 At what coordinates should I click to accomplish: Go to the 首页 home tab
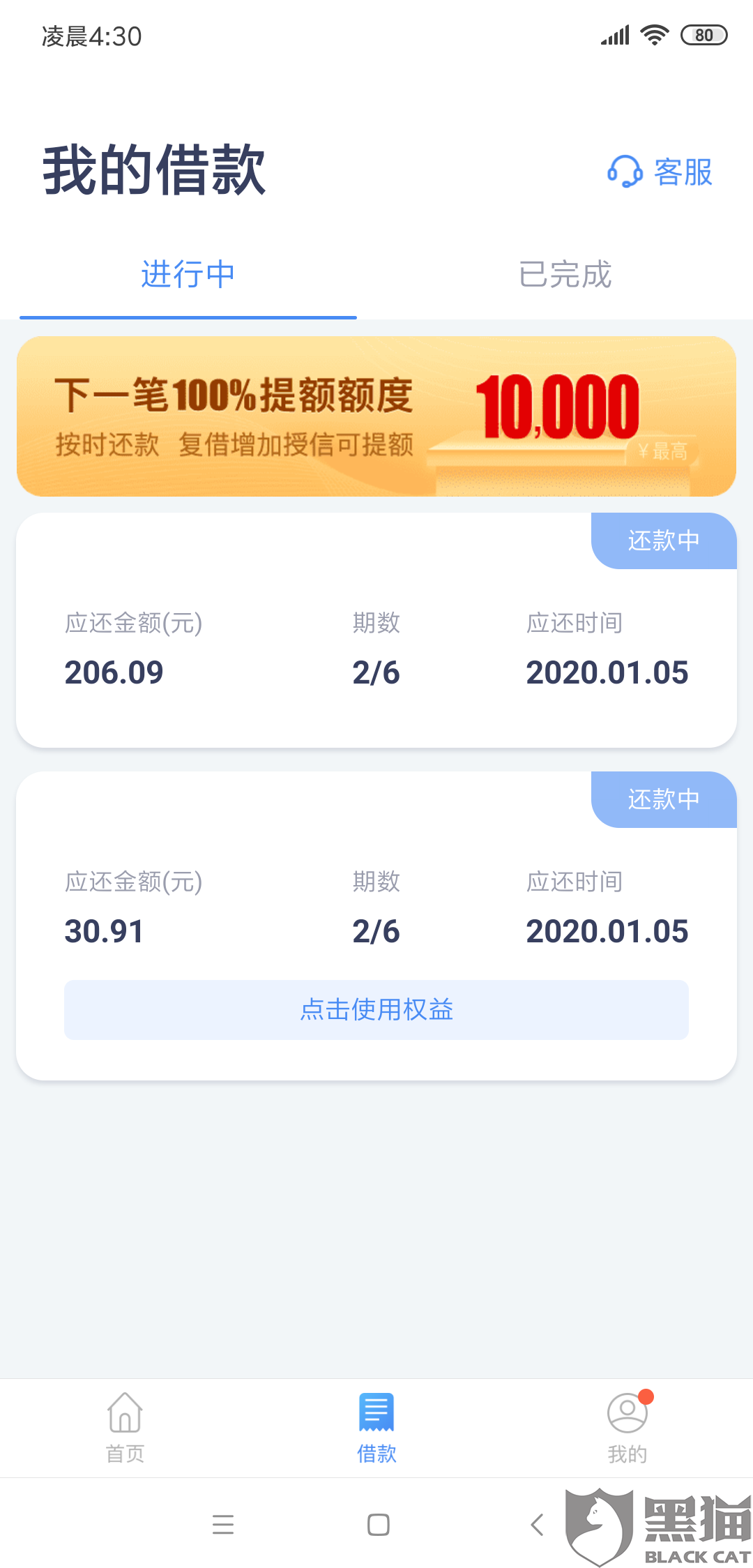[125, 1427]
